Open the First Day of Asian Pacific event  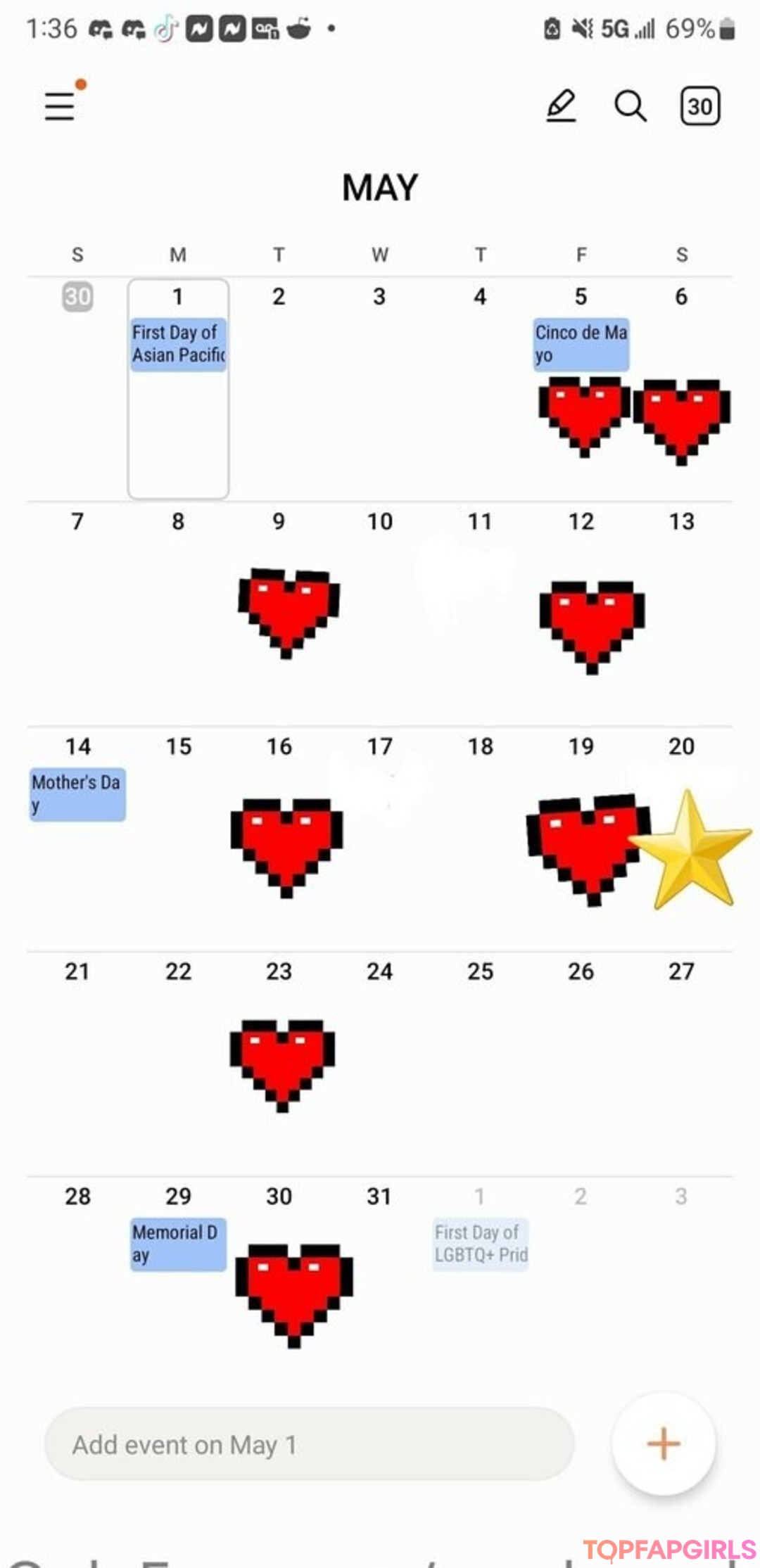[178, 344]
